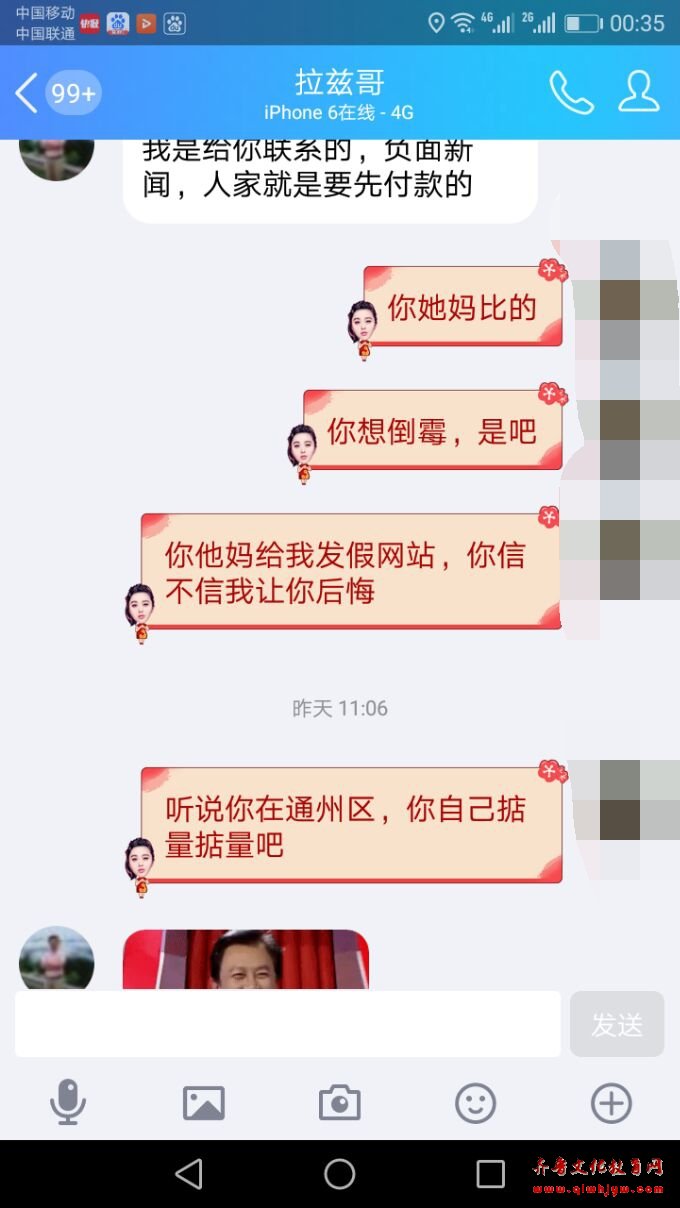
Task: Open the emoji sticker panel
Action: click(x=475, y=1103)
